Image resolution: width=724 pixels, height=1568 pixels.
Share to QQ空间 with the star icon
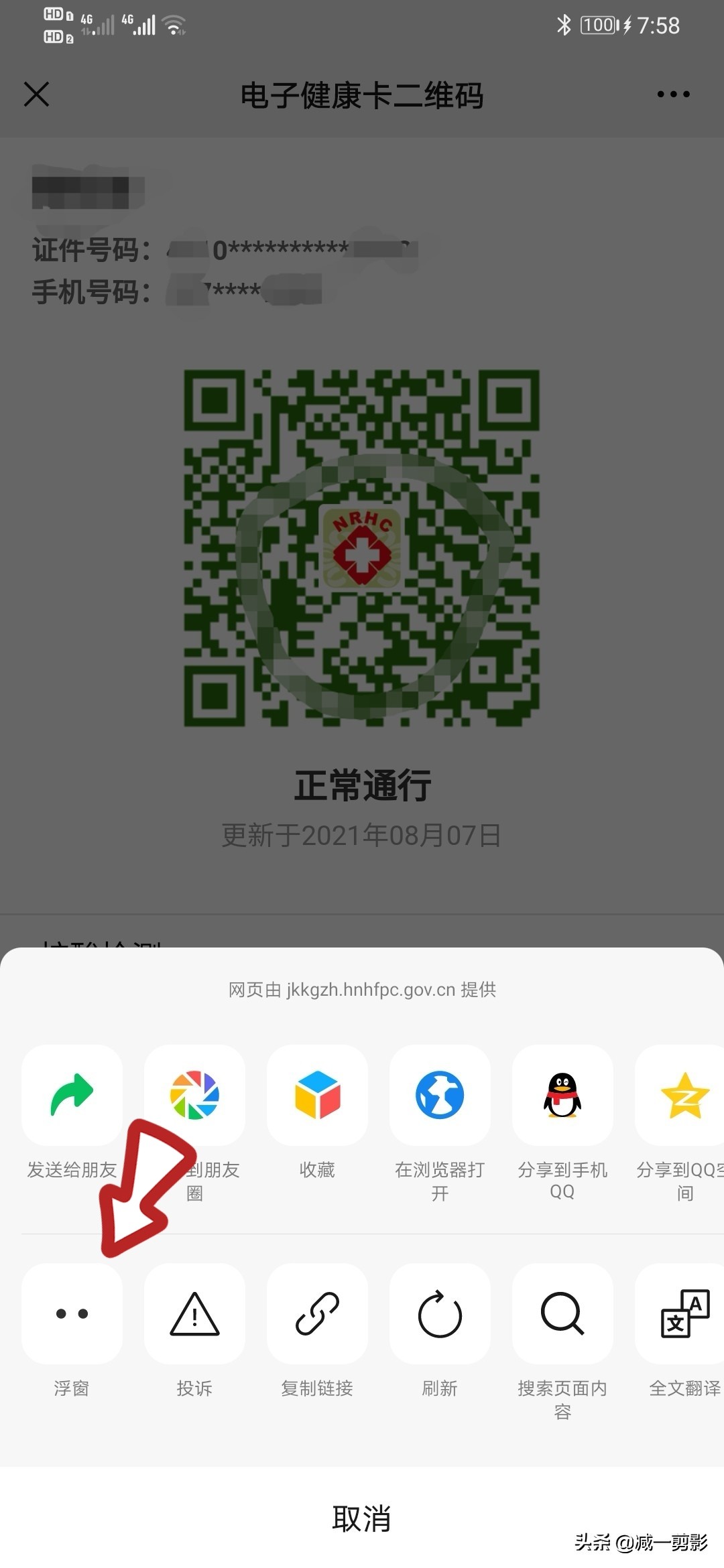[x=684, y=1096]
